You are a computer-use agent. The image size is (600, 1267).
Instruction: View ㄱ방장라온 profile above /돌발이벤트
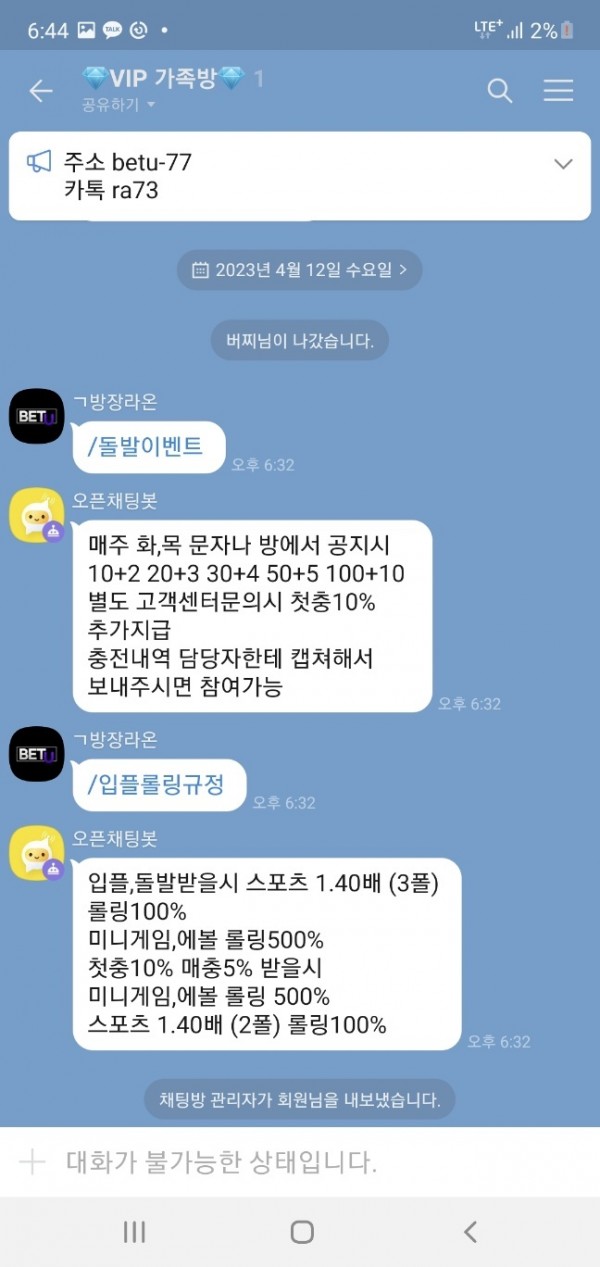37,417
